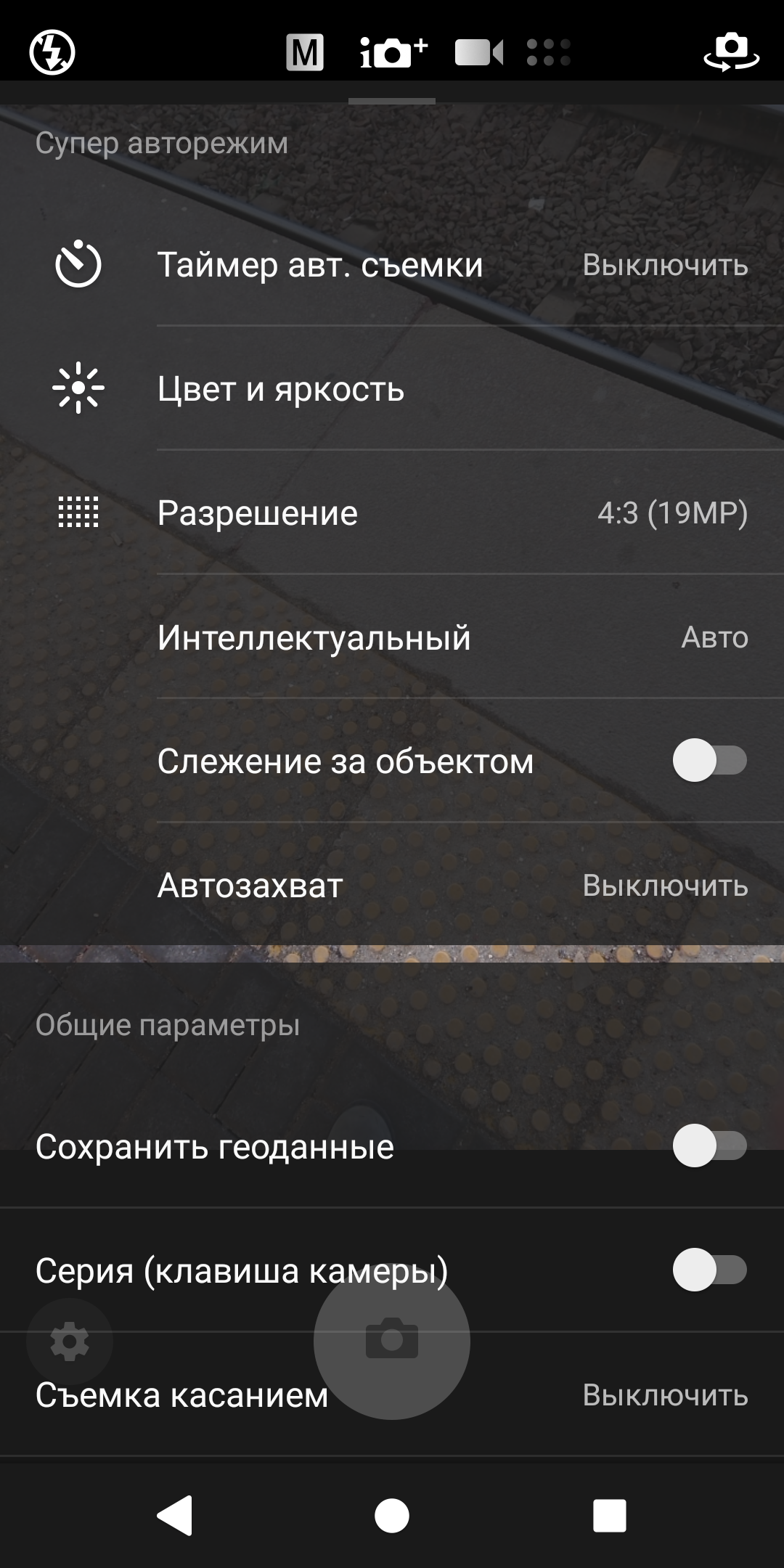Viewport: 784px width, 1568px height.
Task: Tap the camera shutter button
Action: pyautogui.click(x=392, y=1340)
